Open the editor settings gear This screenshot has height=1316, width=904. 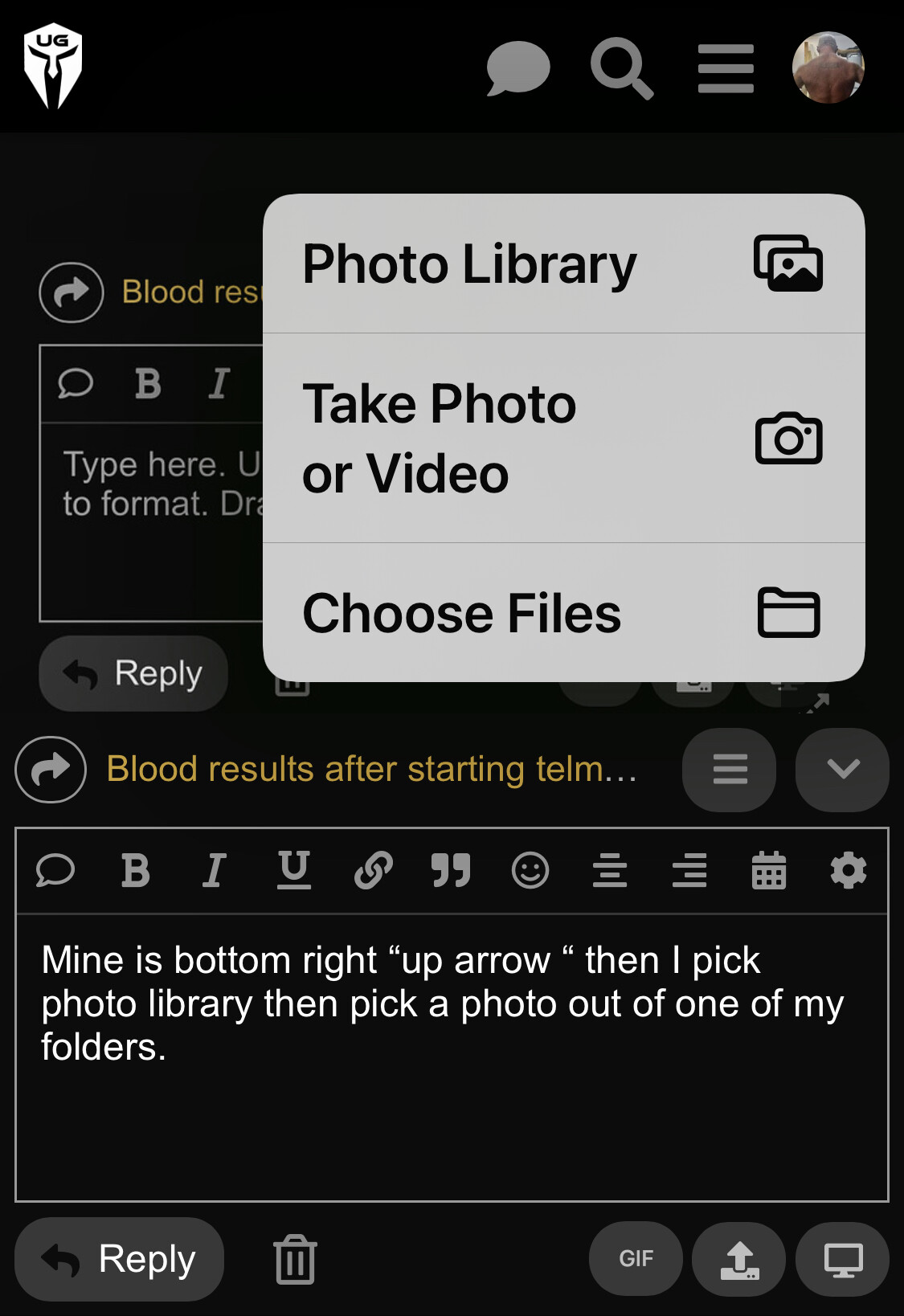[x=848, y=871]
